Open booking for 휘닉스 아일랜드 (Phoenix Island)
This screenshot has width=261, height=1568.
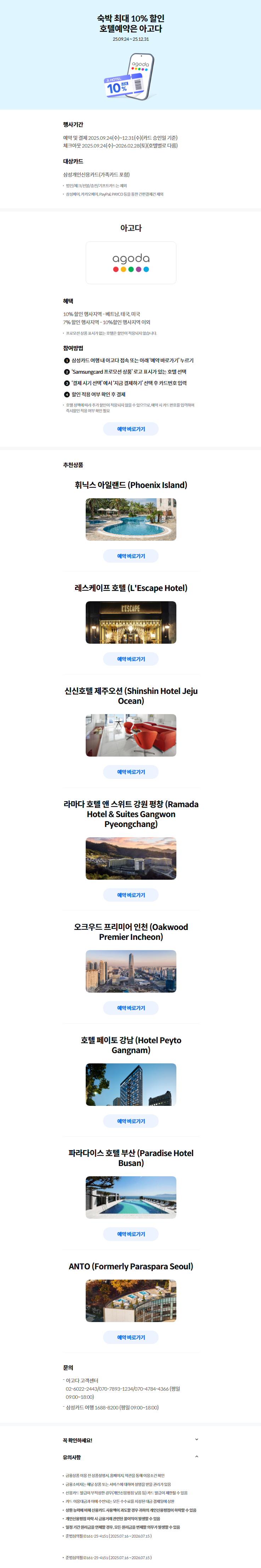coord(130,556)
